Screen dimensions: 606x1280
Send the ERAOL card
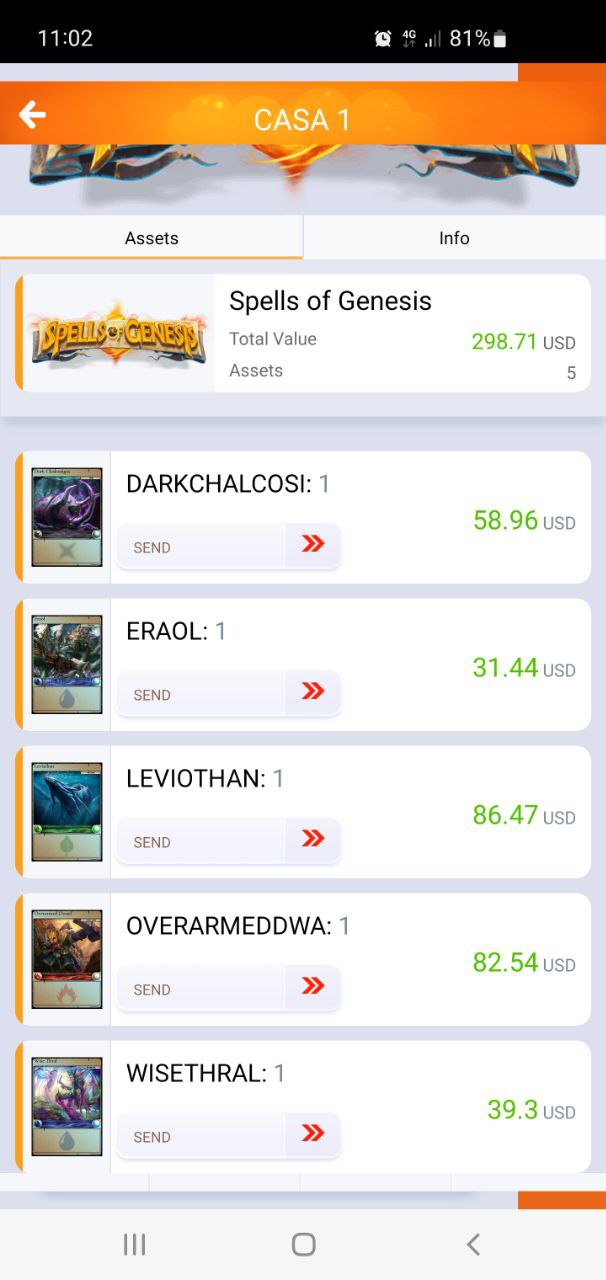[x=228, y=693]
